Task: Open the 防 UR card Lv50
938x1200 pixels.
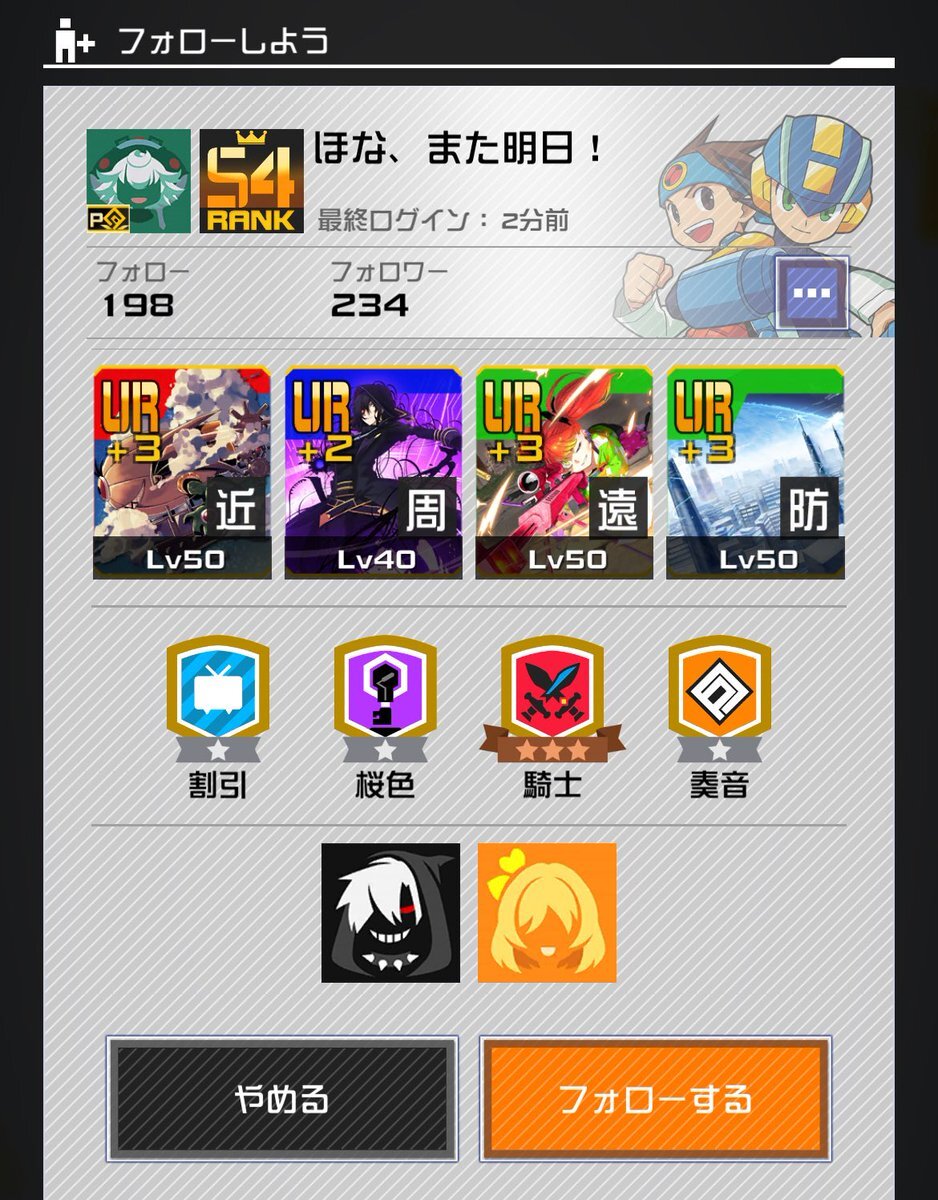Action: pos(755,473)
